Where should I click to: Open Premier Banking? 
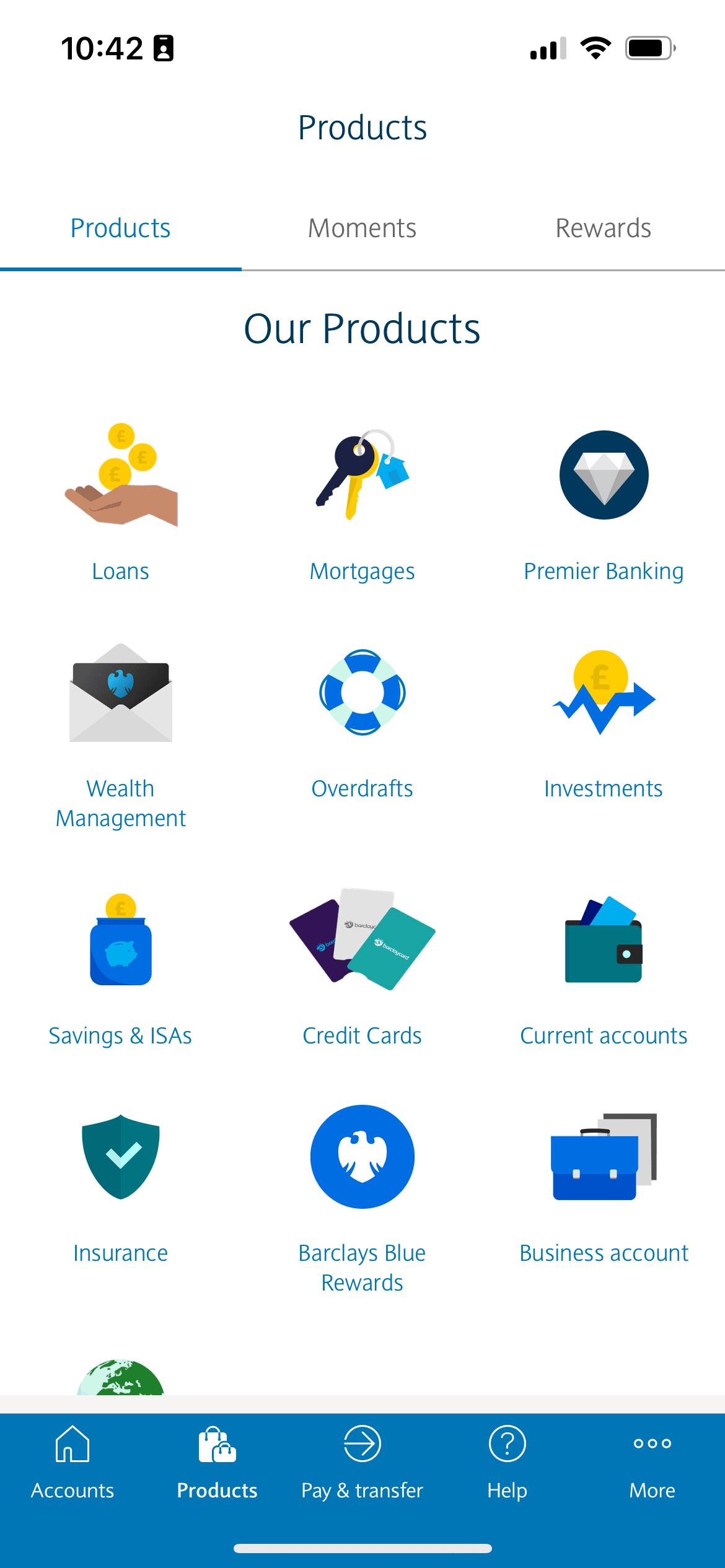click(x=604, y=502)
